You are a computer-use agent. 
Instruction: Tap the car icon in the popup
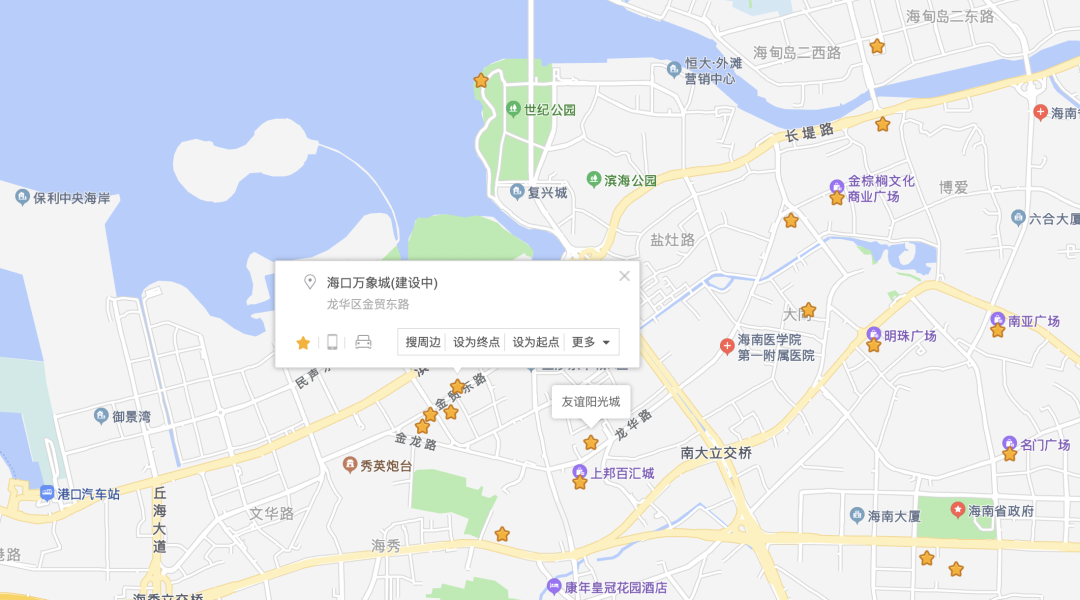[x=363, y=342]
